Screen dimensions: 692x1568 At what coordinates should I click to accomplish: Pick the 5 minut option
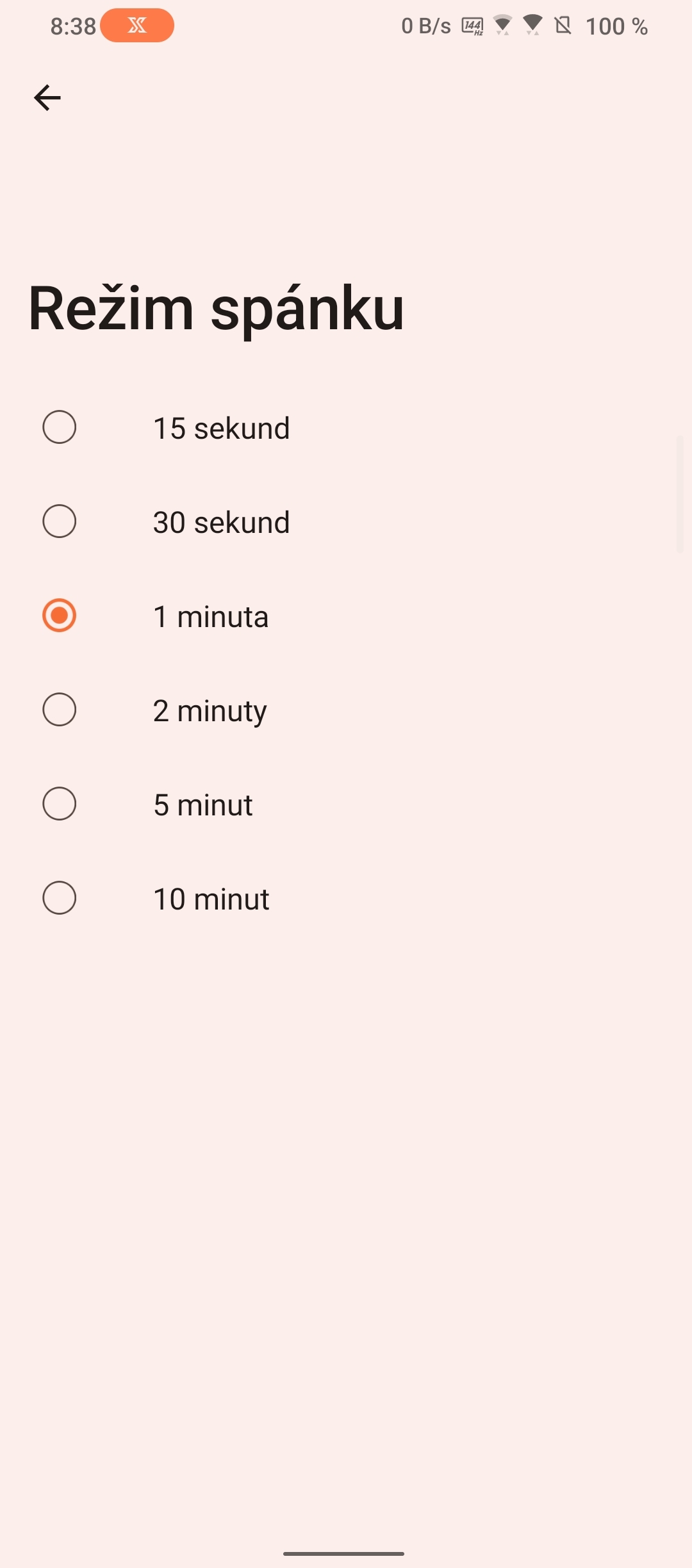pos(60,804)
